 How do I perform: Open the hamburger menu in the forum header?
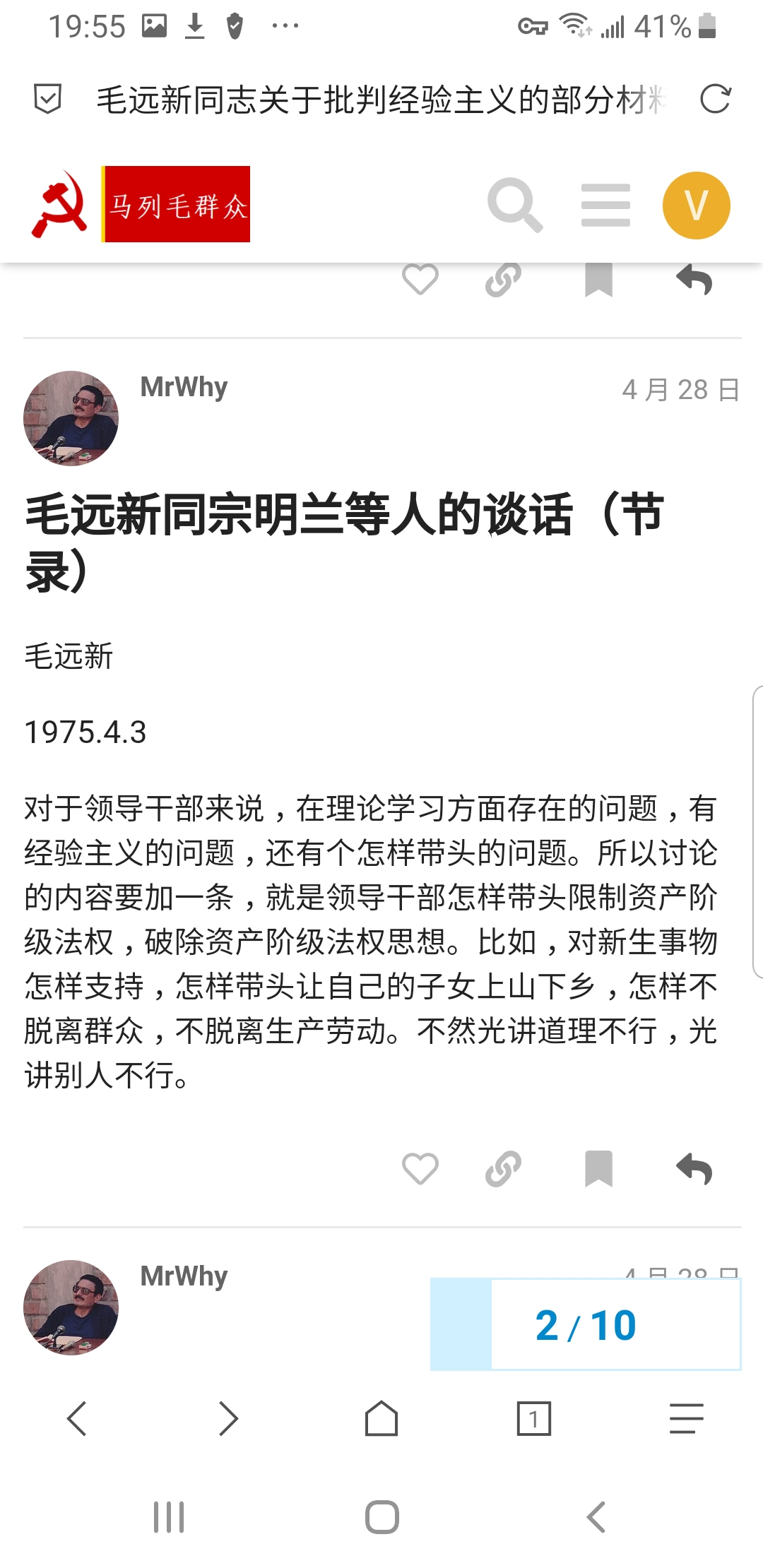click(x=605, y=205)
